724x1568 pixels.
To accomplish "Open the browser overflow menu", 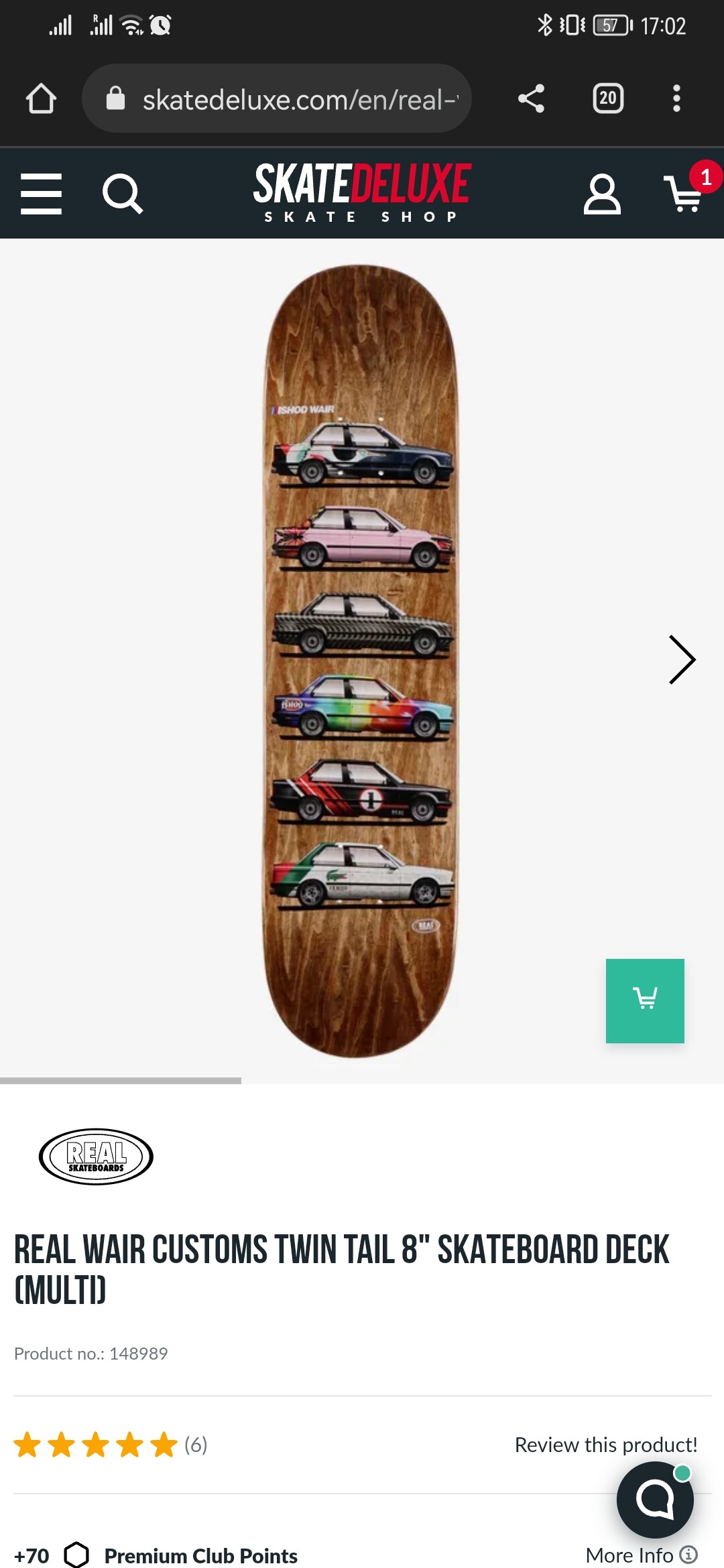I will click(x=676, y=99).
